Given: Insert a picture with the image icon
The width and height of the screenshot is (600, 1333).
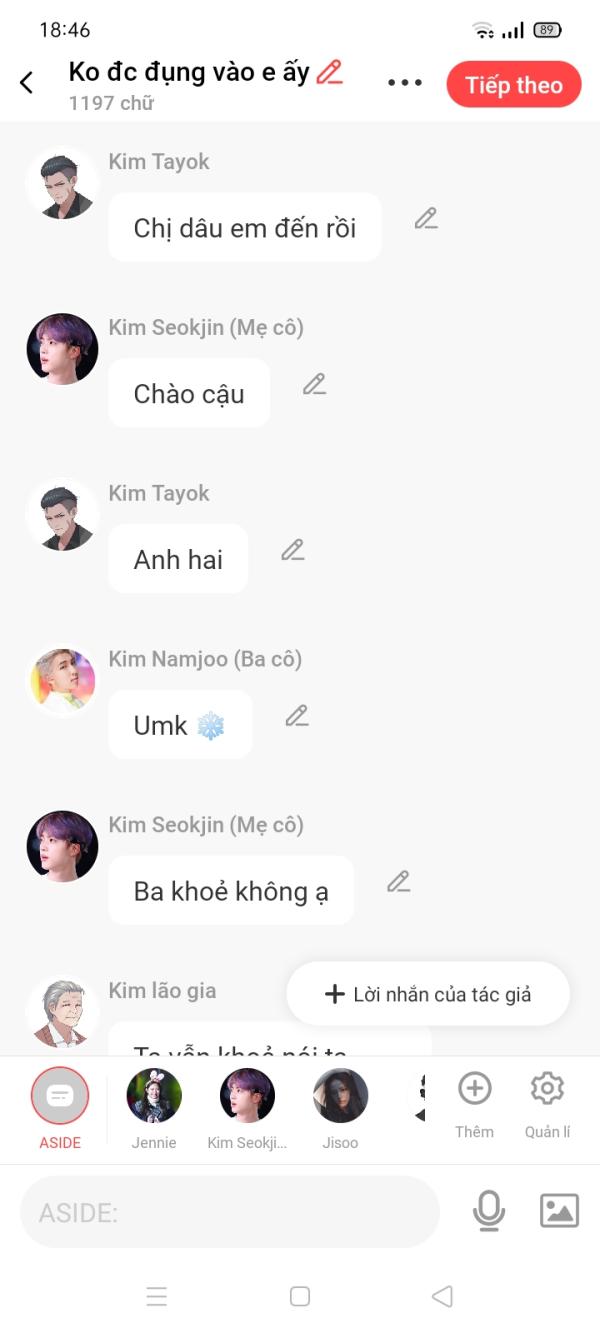Looking at the screenshot, I should coord(559,1211).
